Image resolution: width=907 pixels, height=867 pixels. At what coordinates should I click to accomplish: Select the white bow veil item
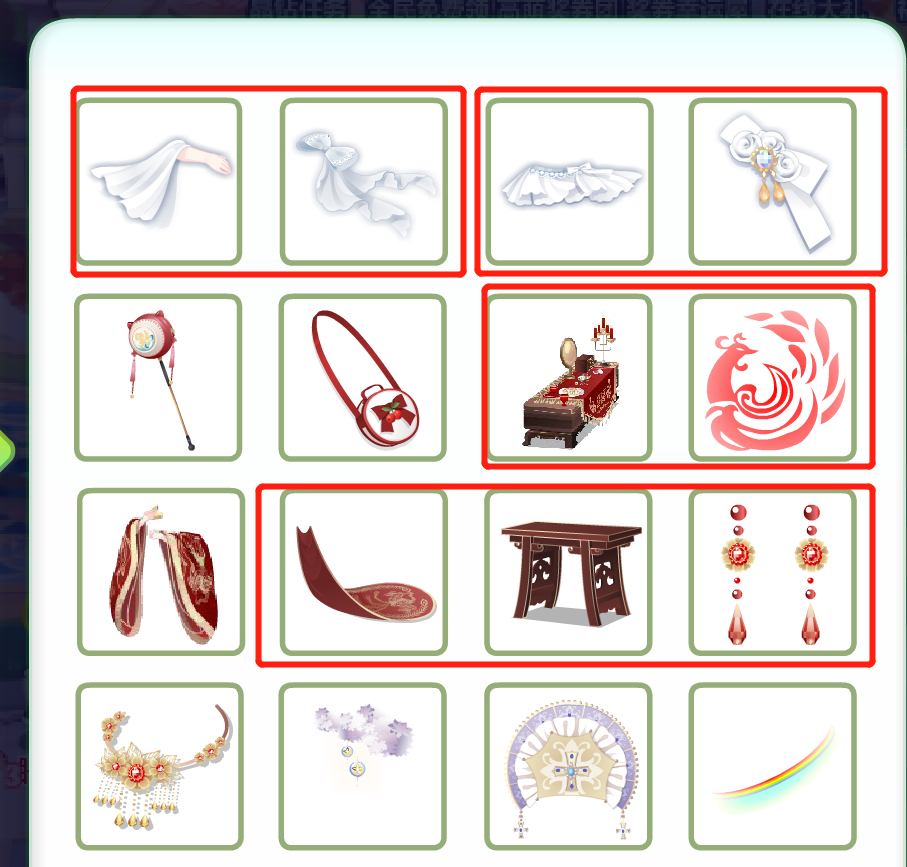tap(363, 181)
